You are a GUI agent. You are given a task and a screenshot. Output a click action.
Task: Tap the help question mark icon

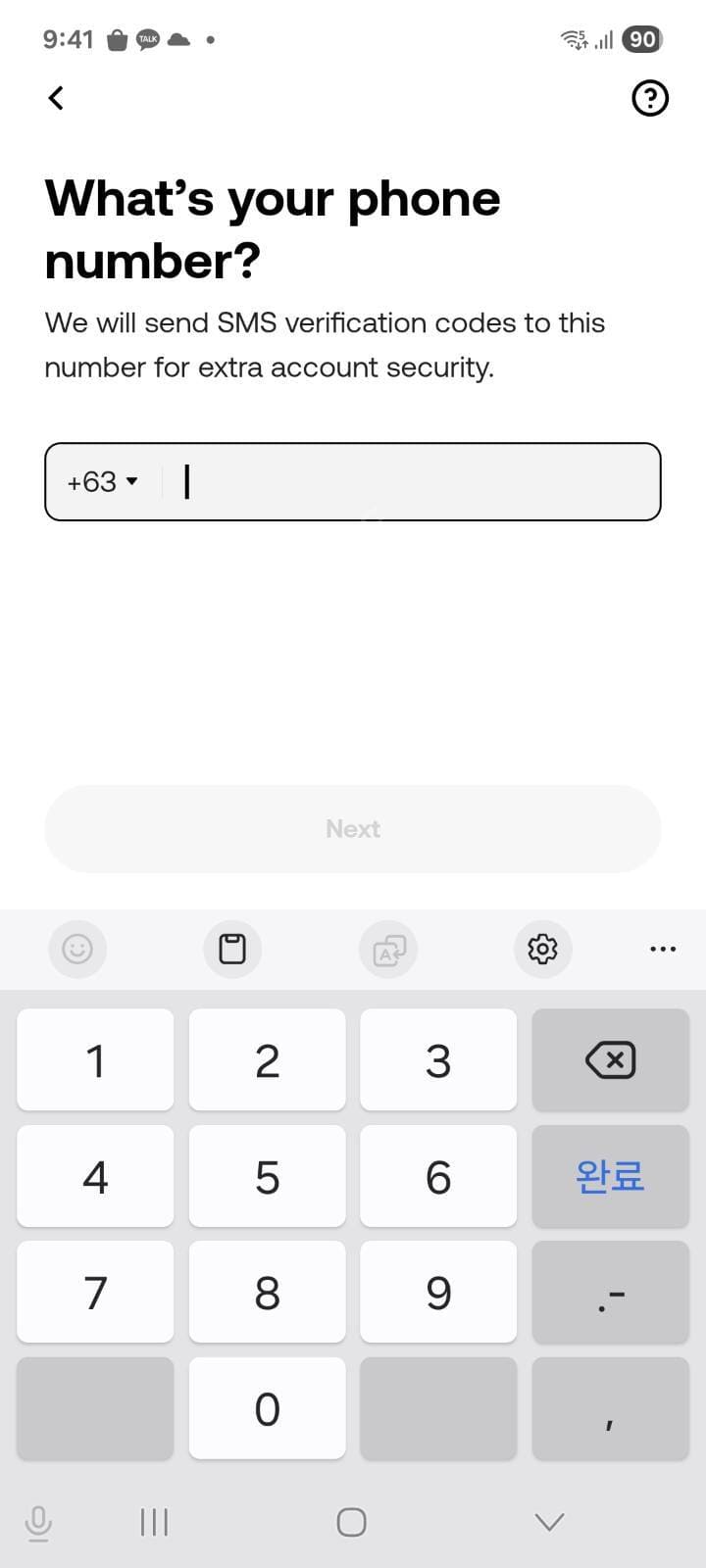649,98
